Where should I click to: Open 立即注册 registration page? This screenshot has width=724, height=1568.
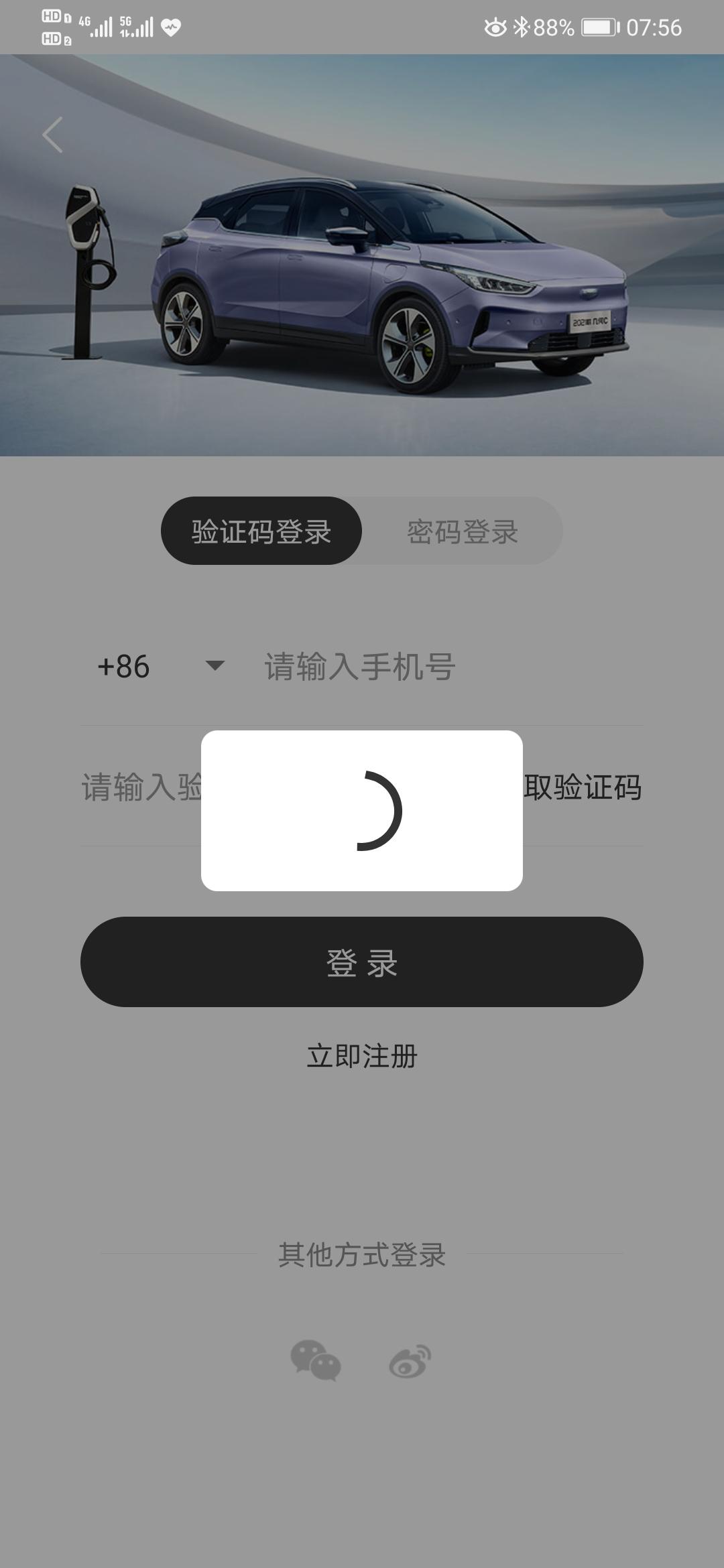coord(362,1054)
